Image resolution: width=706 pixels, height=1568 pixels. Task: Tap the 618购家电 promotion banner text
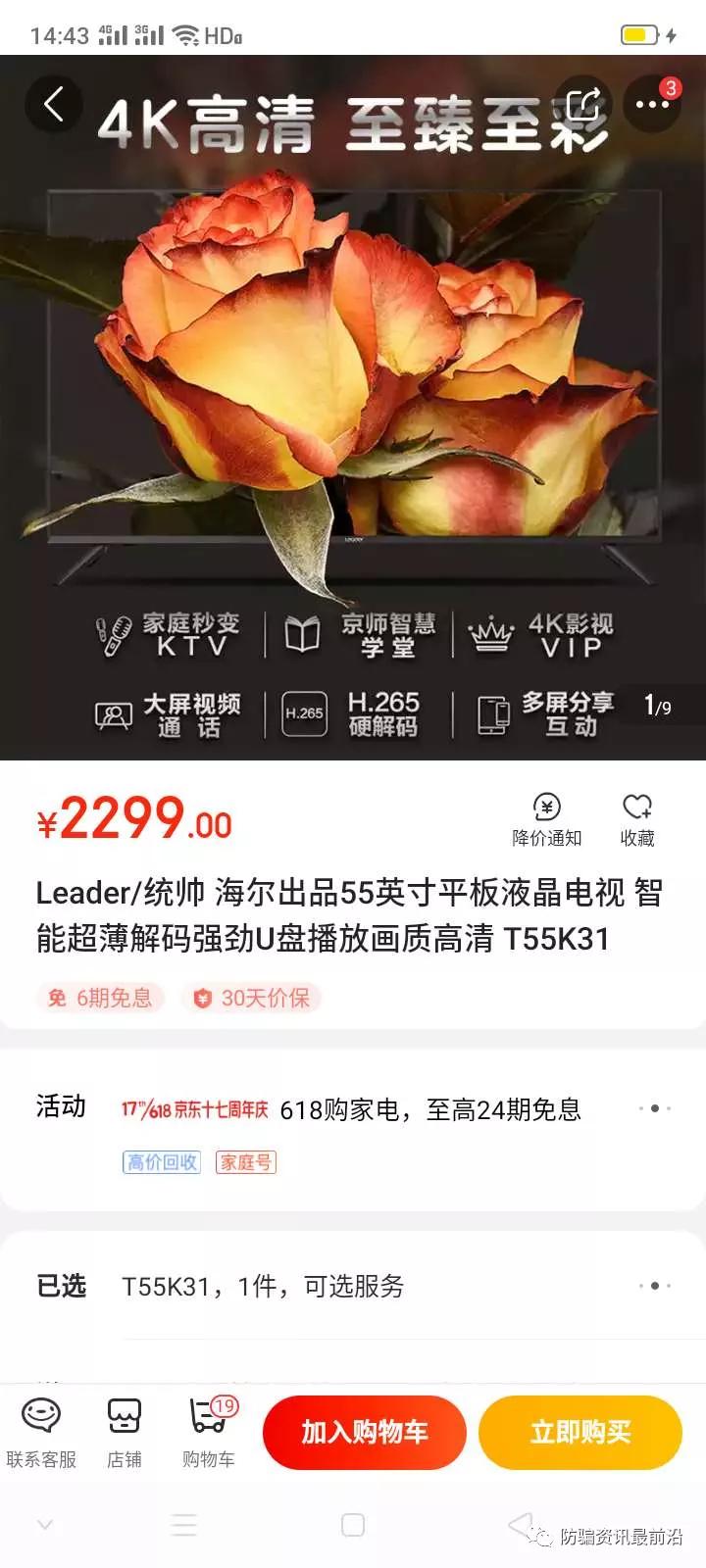tap(429, 1108)
